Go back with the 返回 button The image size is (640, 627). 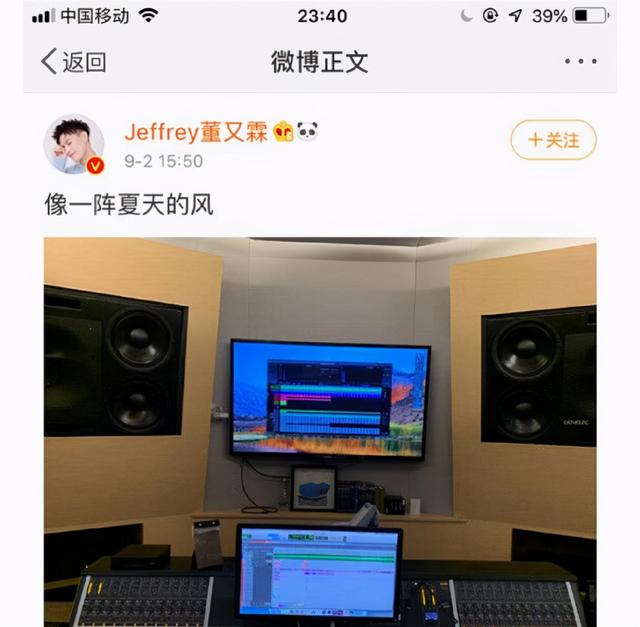point(73,62)
